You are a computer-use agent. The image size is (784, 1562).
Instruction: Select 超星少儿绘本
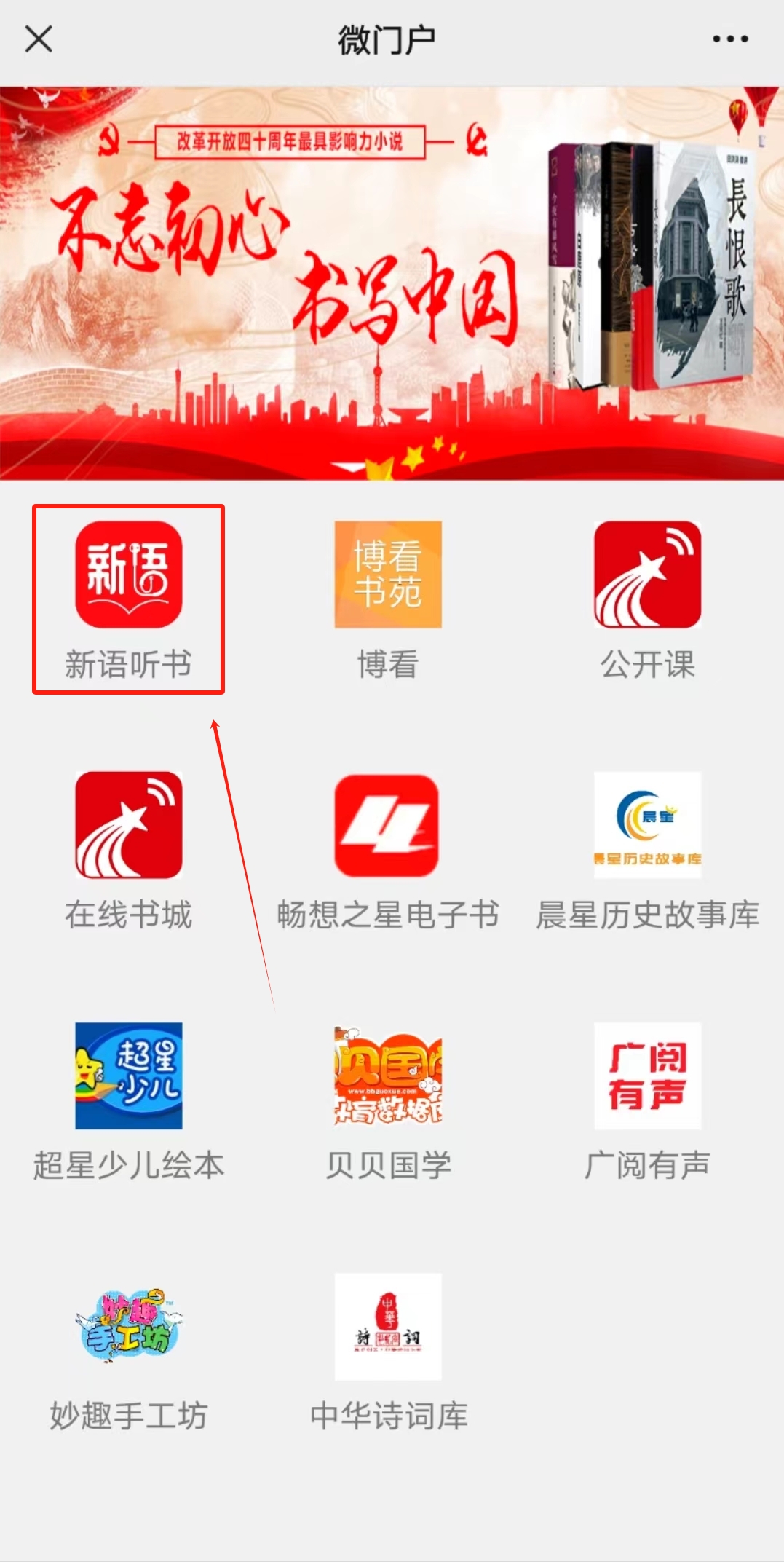click(x=129, y=1076)
